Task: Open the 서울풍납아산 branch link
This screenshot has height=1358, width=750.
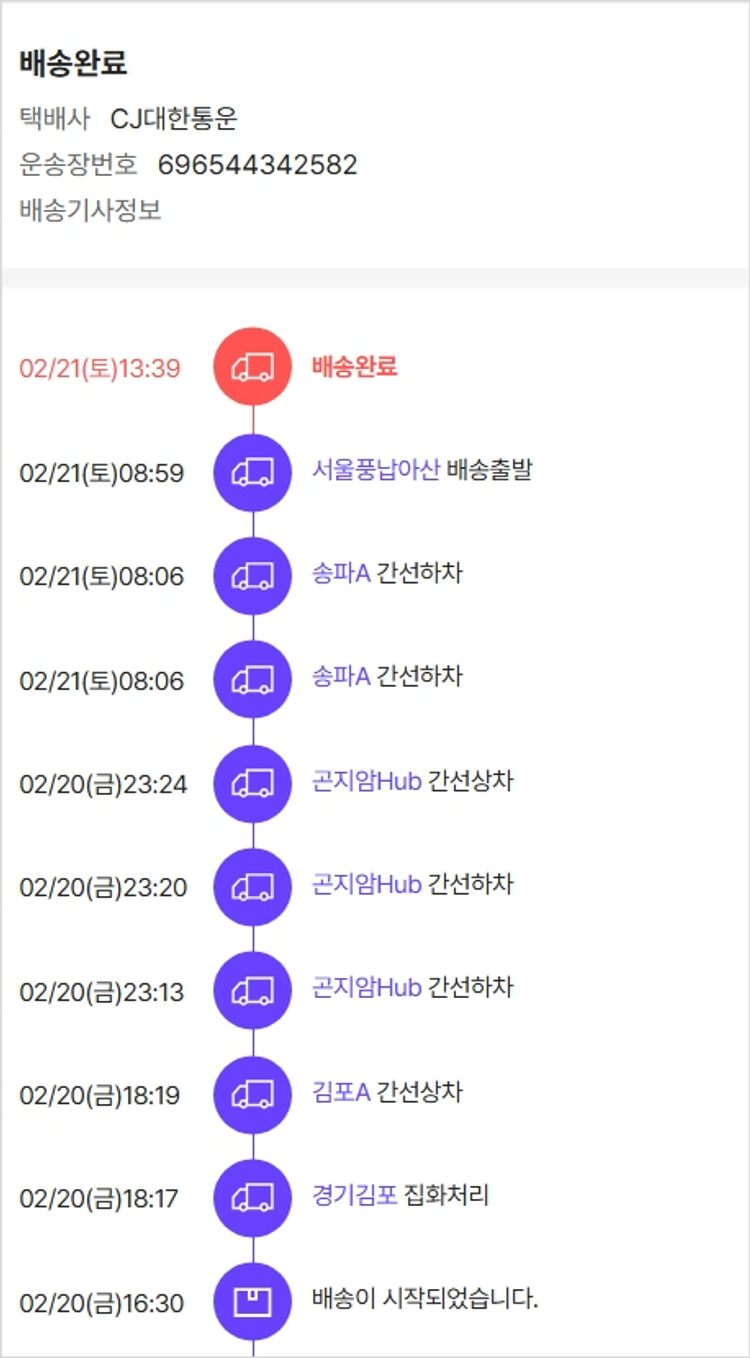Action: click(x=375, y=470)
